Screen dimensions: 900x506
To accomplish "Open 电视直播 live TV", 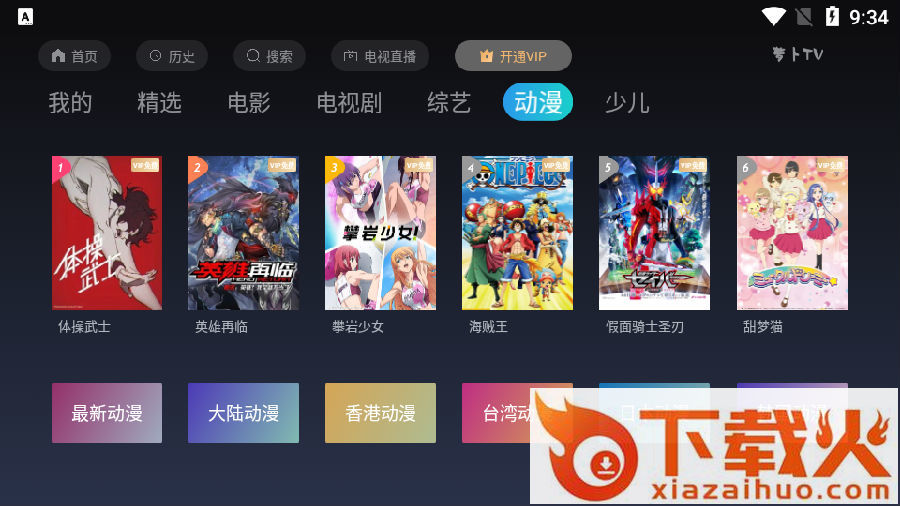I will coord(379,56).
